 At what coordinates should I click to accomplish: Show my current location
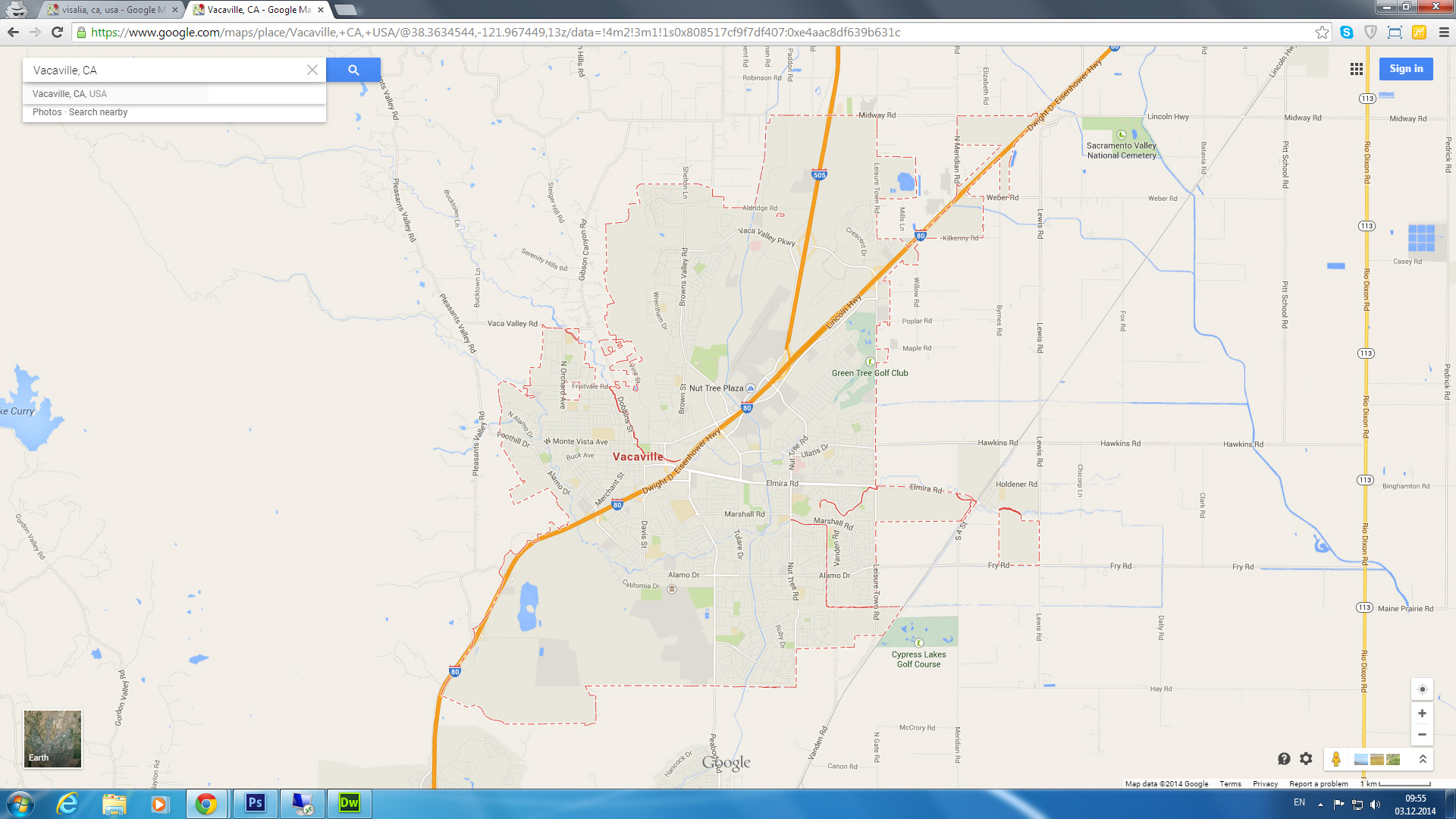tap(1422, 689)
